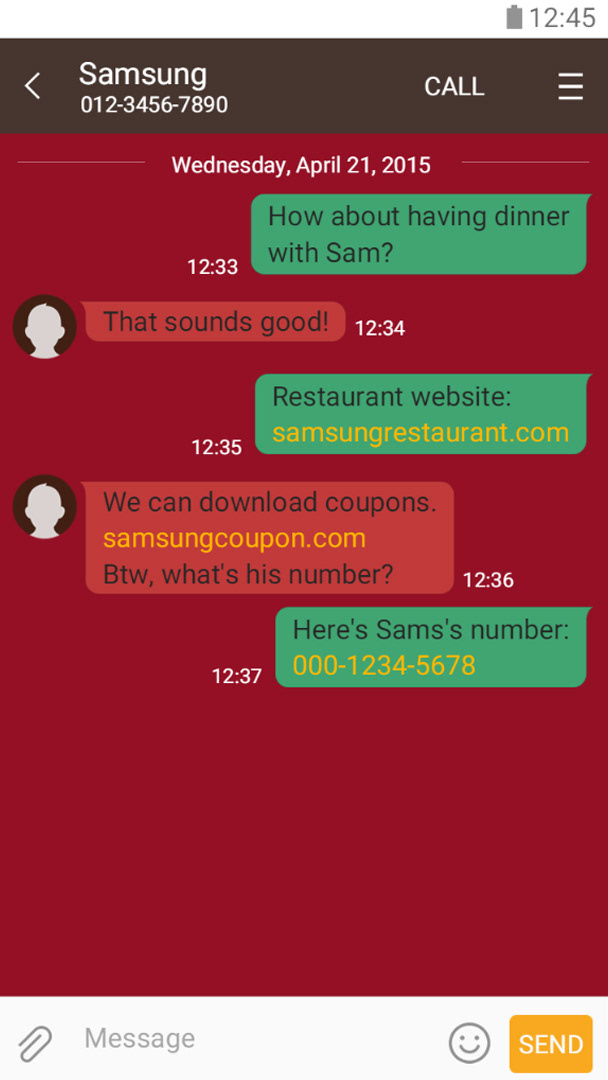Go back using the arrow icon

pos(33,87)
